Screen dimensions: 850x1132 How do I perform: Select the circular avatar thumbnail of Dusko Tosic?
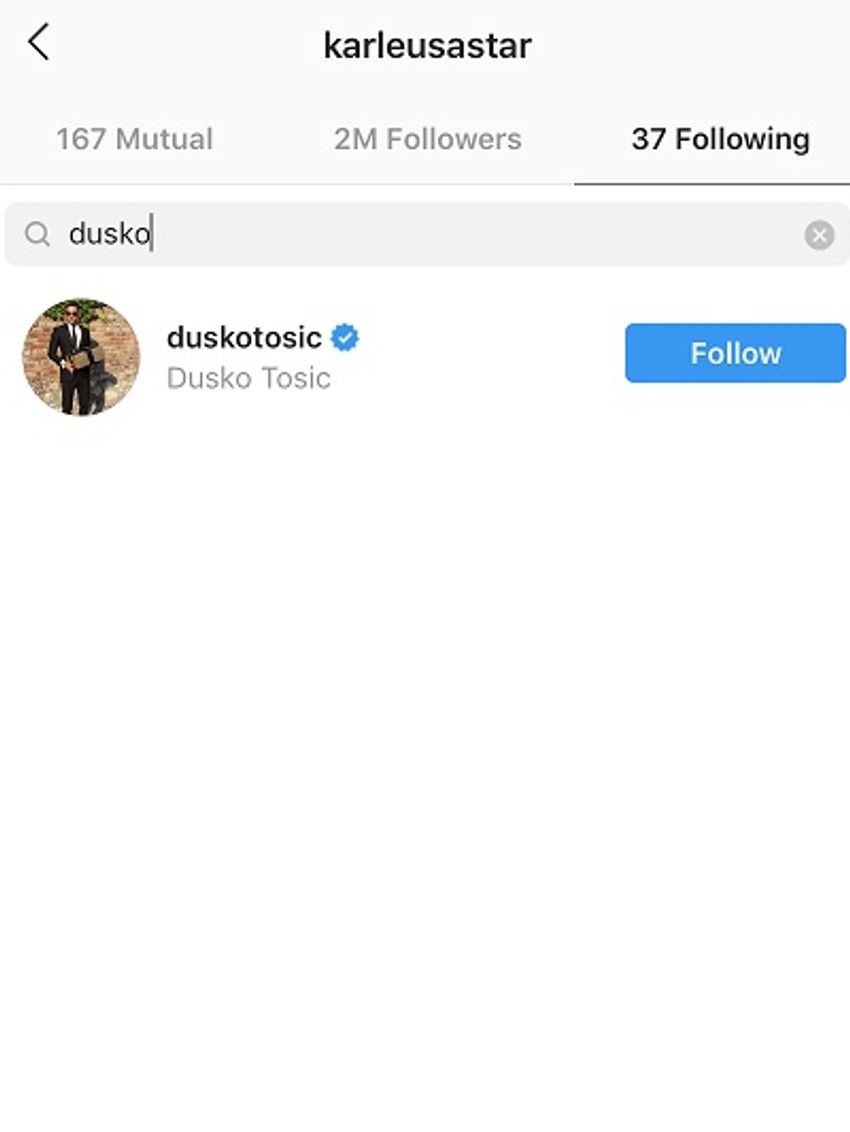[x=80, y=357]
